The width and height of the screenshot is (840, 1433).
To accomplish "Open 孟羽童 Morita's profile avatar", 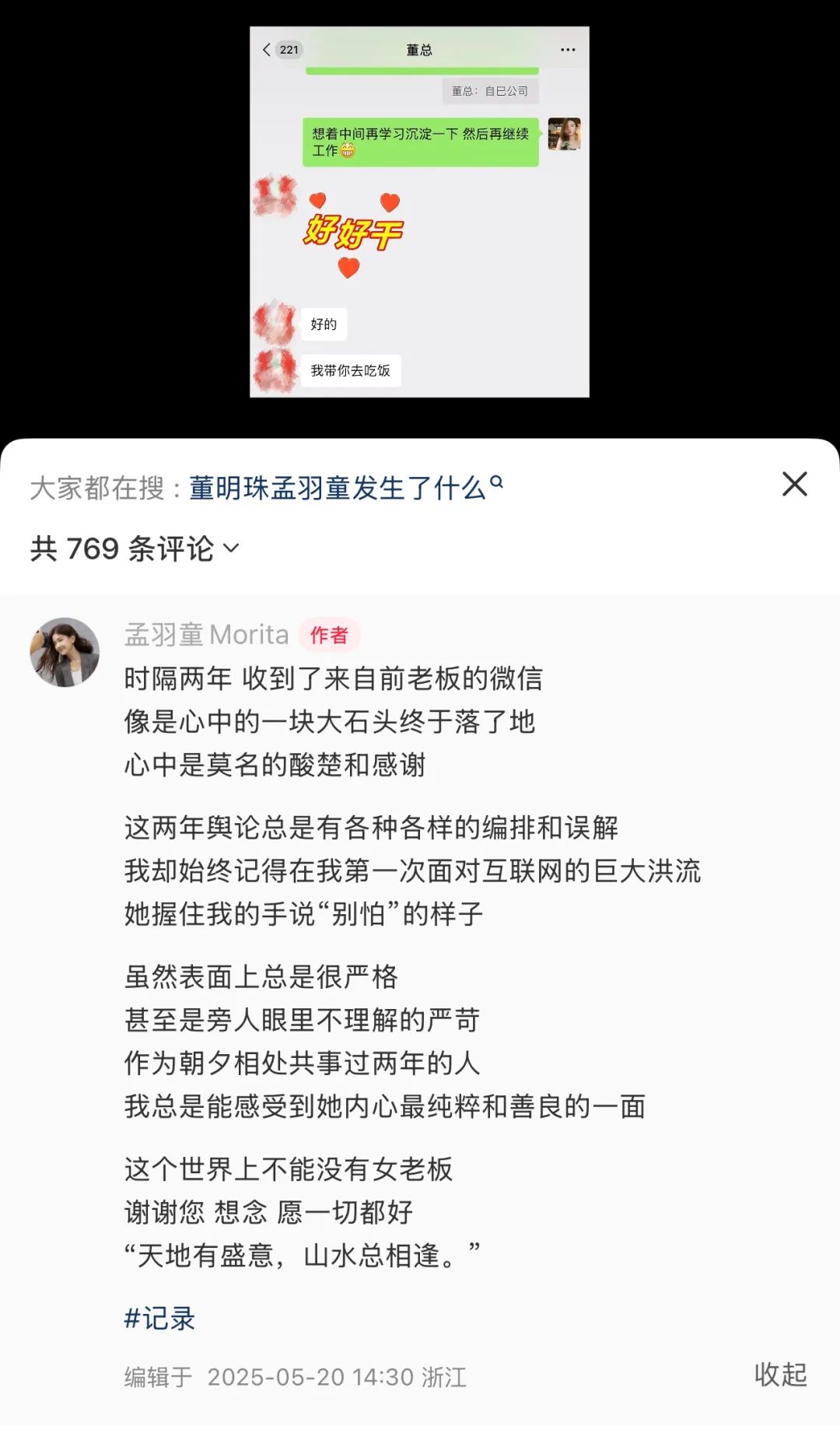I will pos(65,652).
